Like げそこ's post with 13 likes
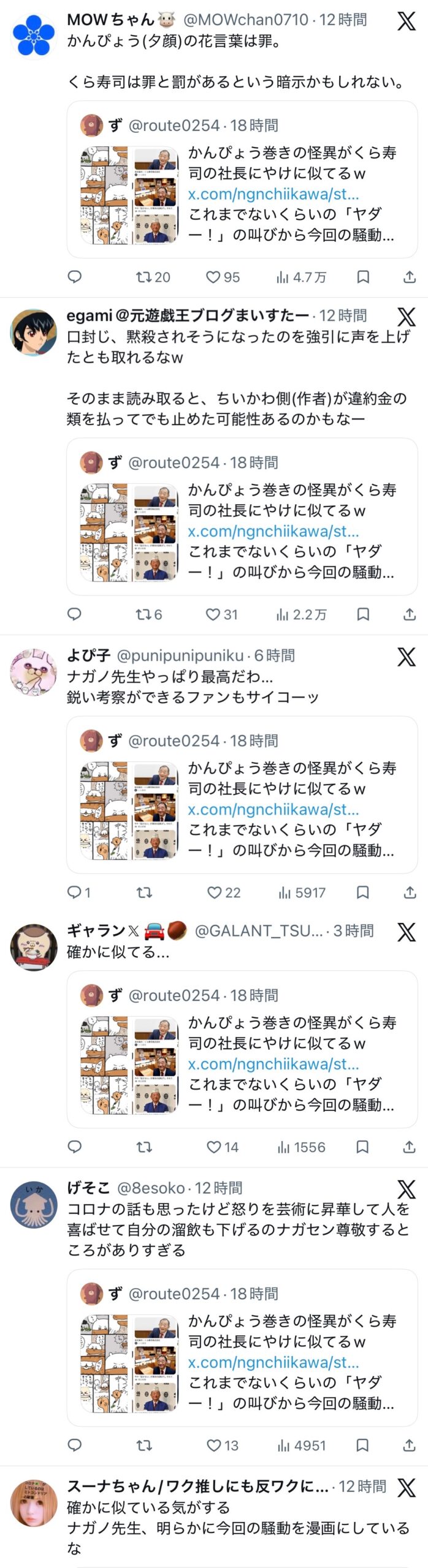The image size is (428, 1568). 222,1445
